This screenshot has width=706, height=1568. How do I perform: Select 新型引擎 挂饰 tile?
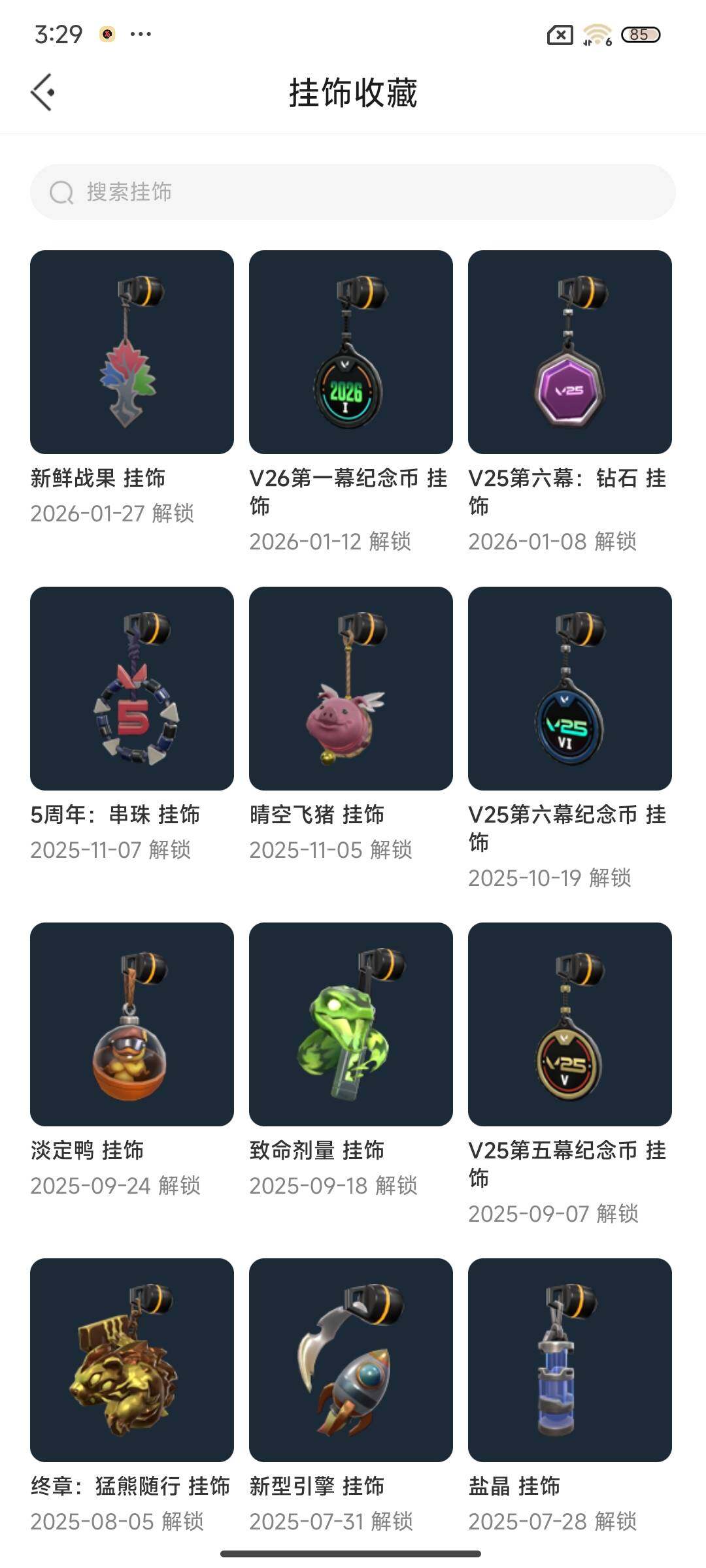(351, 1360)
